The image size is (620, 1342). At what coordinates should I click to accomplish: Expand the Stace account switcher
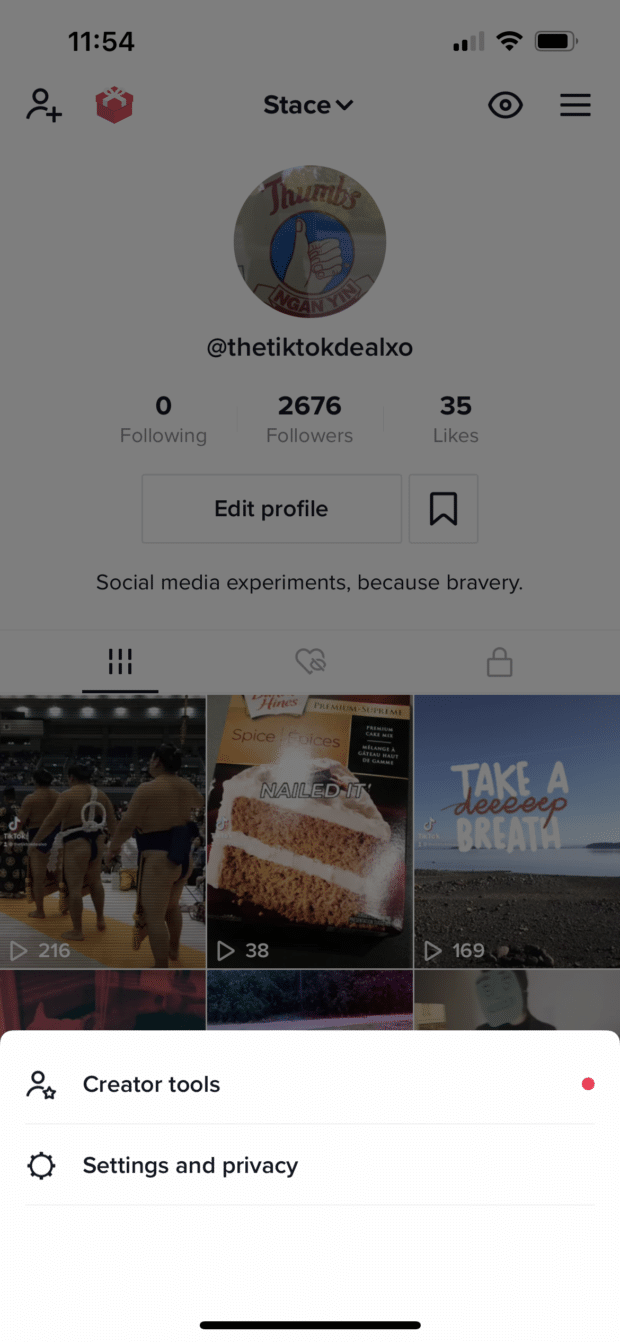(308, 105)
